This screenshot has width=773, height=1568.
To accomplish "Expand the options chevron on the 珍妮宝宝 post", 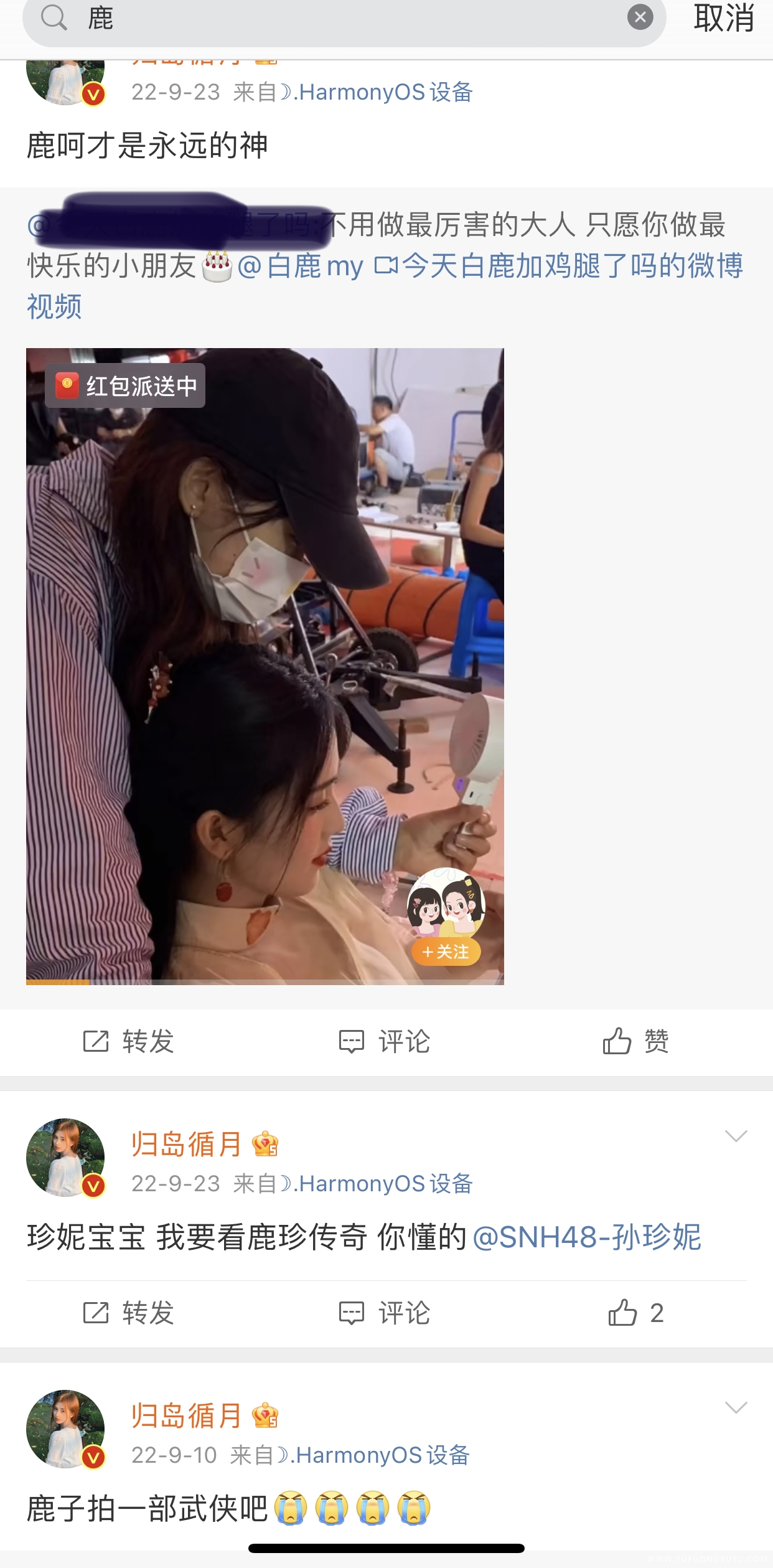I will coord(736,1136).
